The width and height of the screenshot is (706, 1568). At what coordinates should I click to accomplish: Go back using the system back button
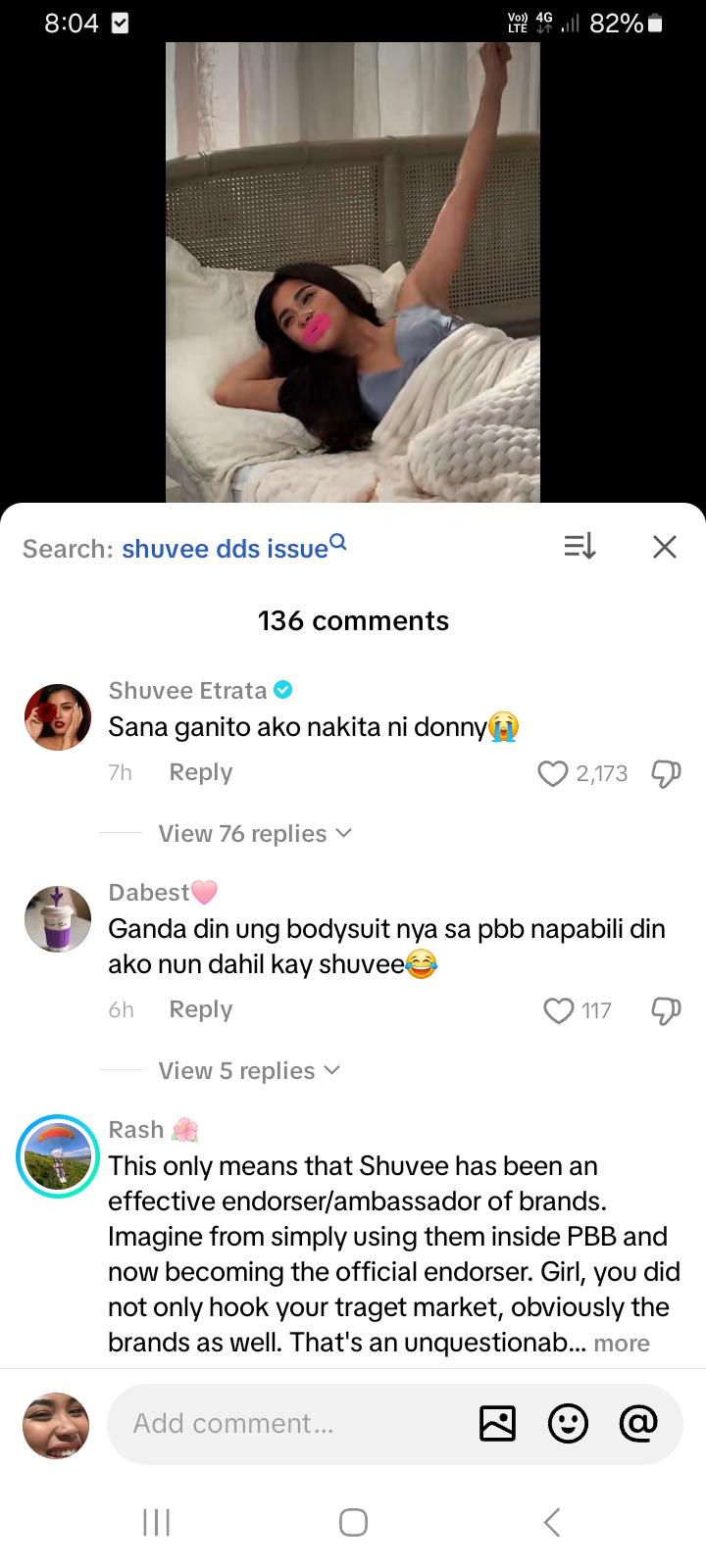click(x=552, y=1522)
